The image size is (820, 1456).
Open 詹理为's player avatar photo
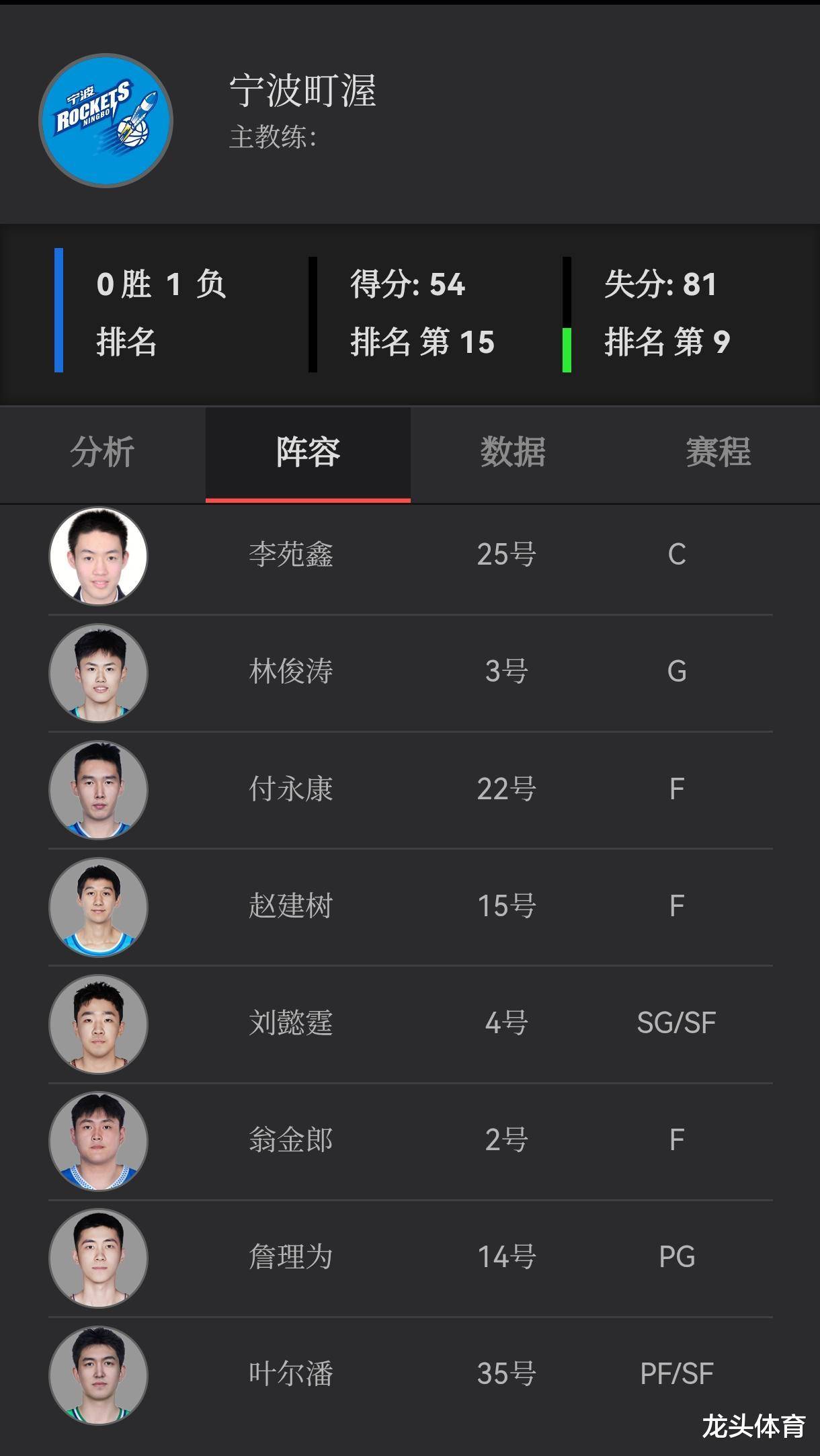point(98,1258)
